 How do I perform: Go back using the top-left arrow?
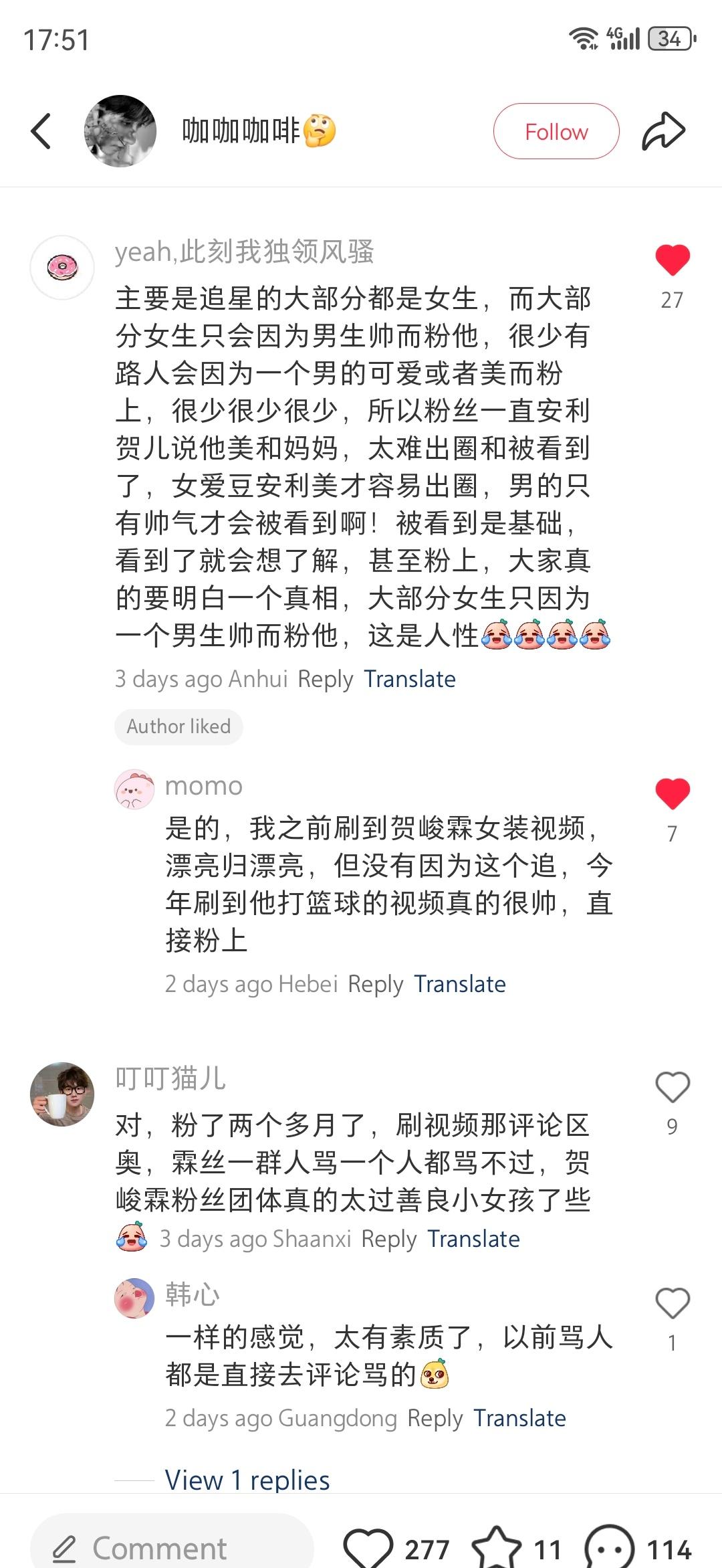click(41, 131)
